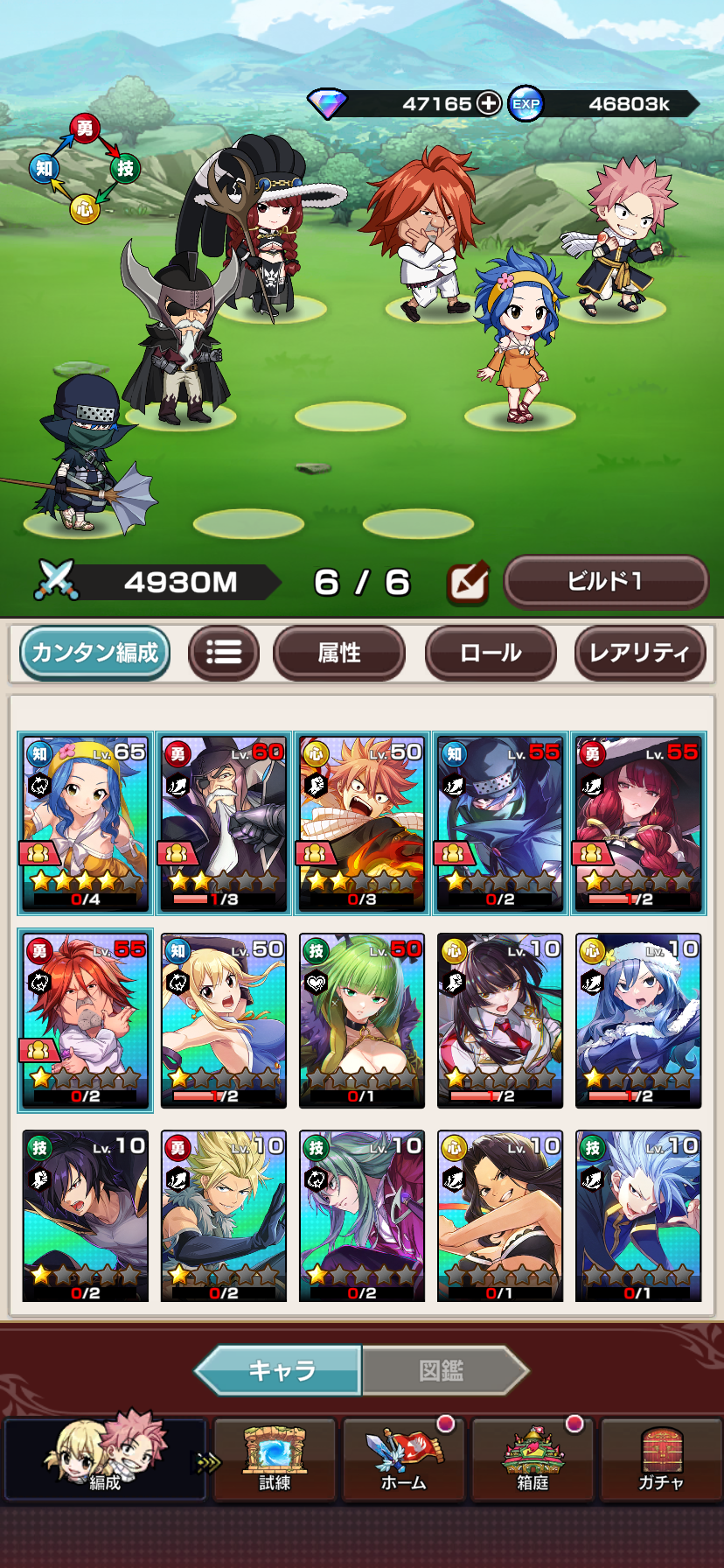Select the Lv. 50 green-haired character card

tap(362, 1020)
